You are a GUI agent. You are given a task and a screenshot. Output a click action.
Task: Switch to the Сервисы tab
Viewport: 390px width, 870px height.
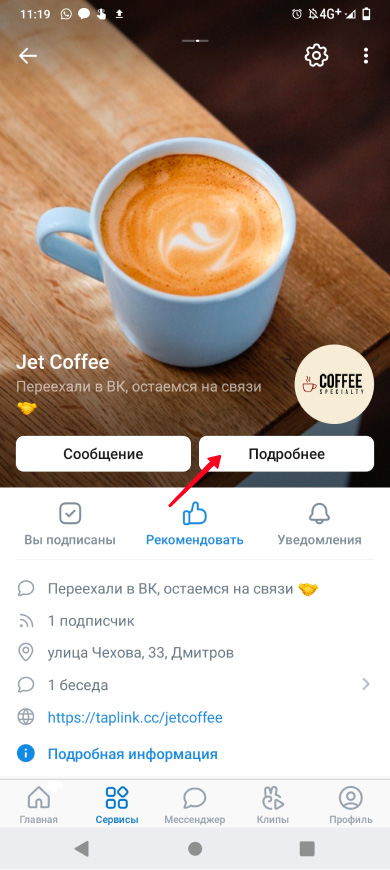coord(117,805)
